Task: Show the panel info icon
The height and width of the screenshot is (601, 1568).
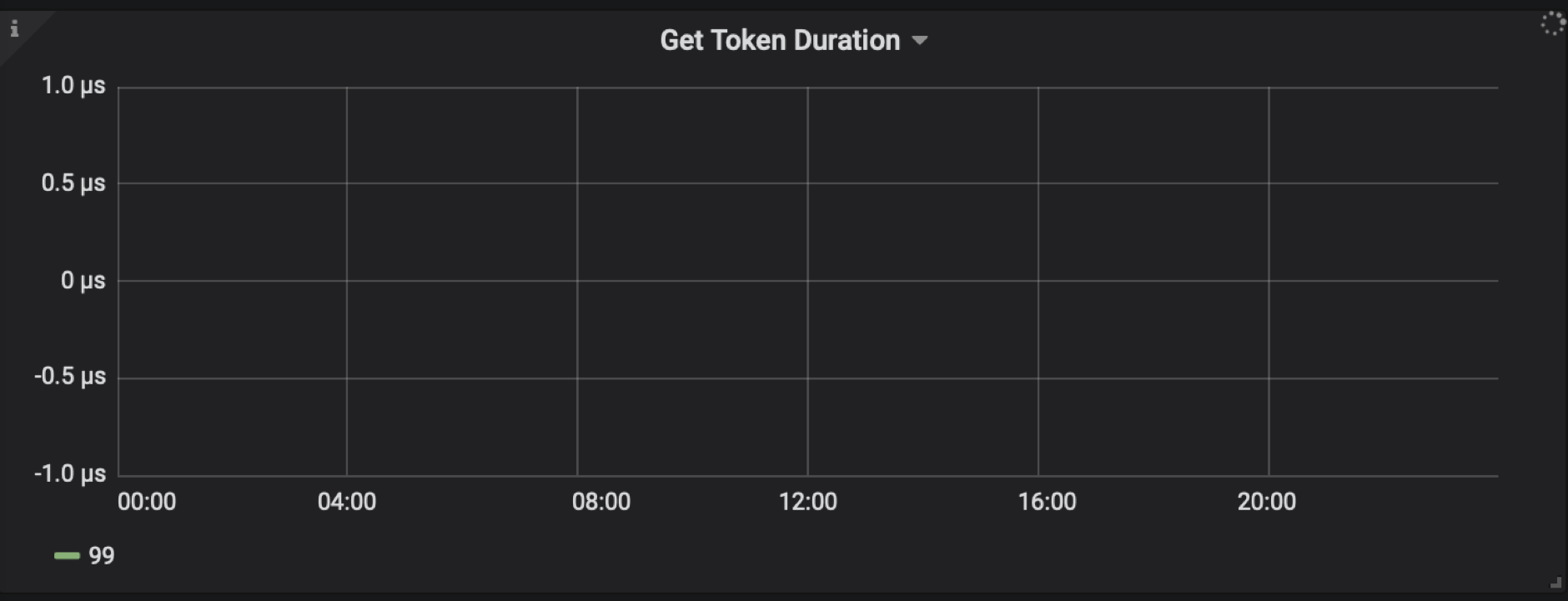Action: (x=14, y=28)
